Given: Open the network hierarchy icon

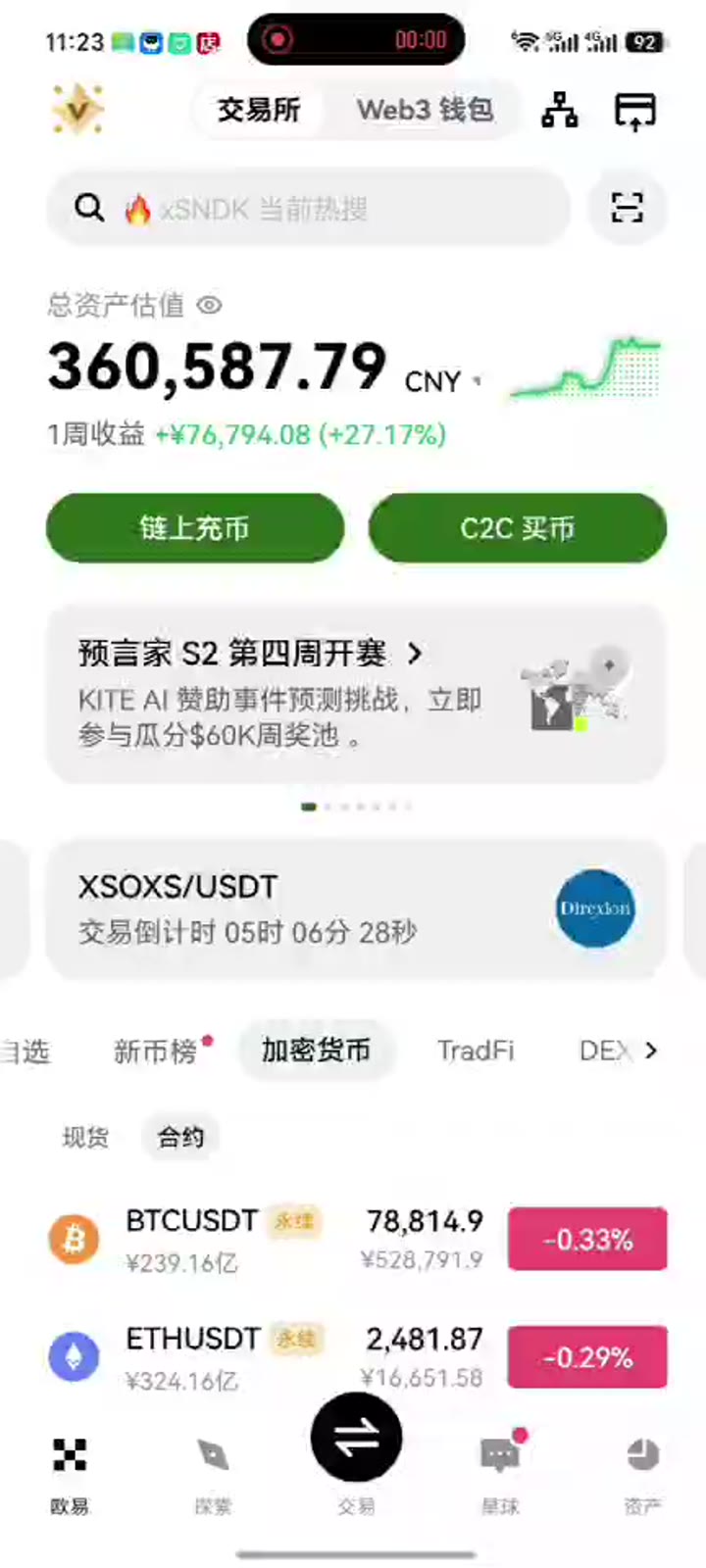Looking at the screenshot, I should (560, 110).
